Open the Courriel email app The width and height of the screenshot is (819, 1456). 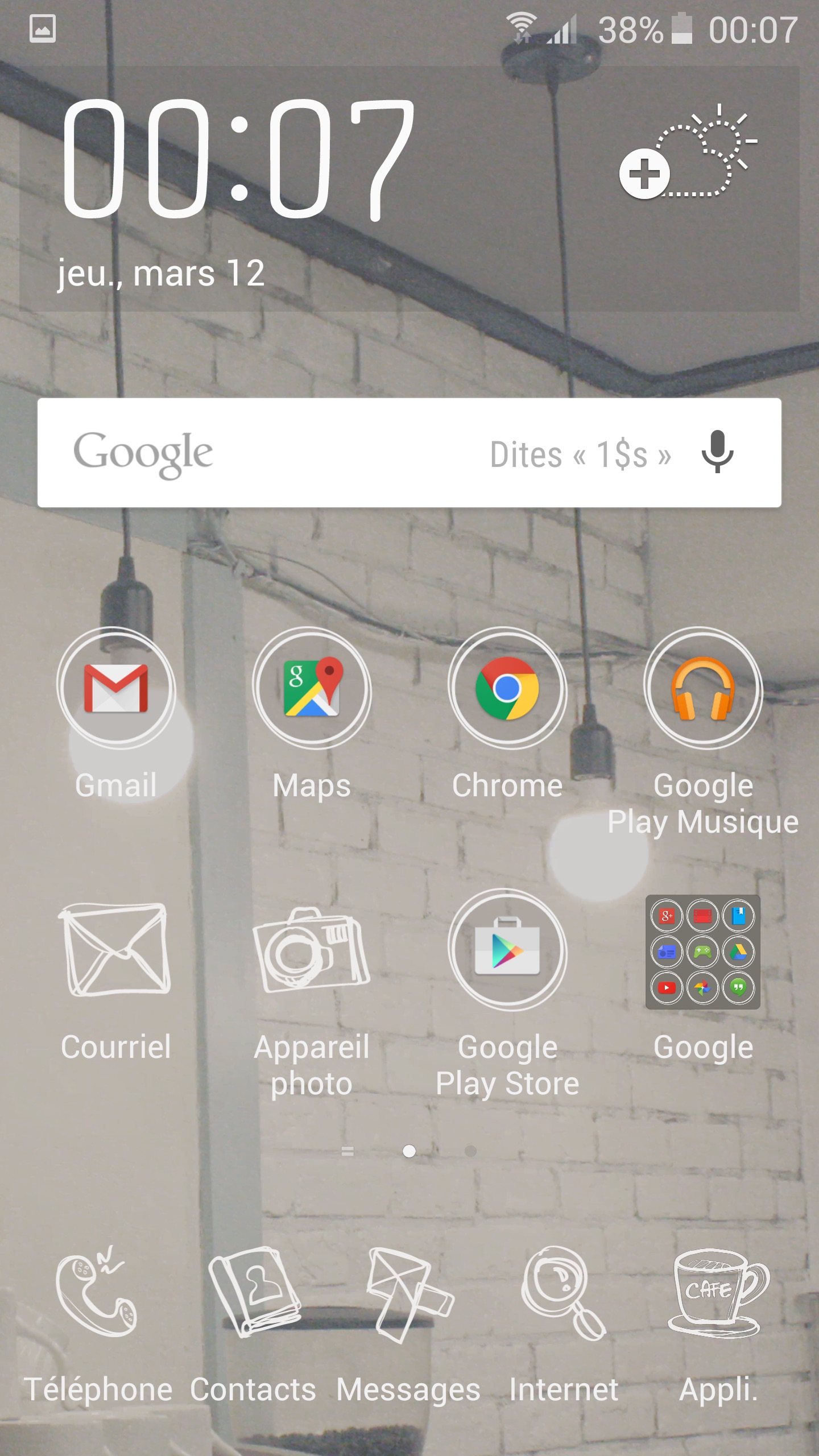[116, 950]
